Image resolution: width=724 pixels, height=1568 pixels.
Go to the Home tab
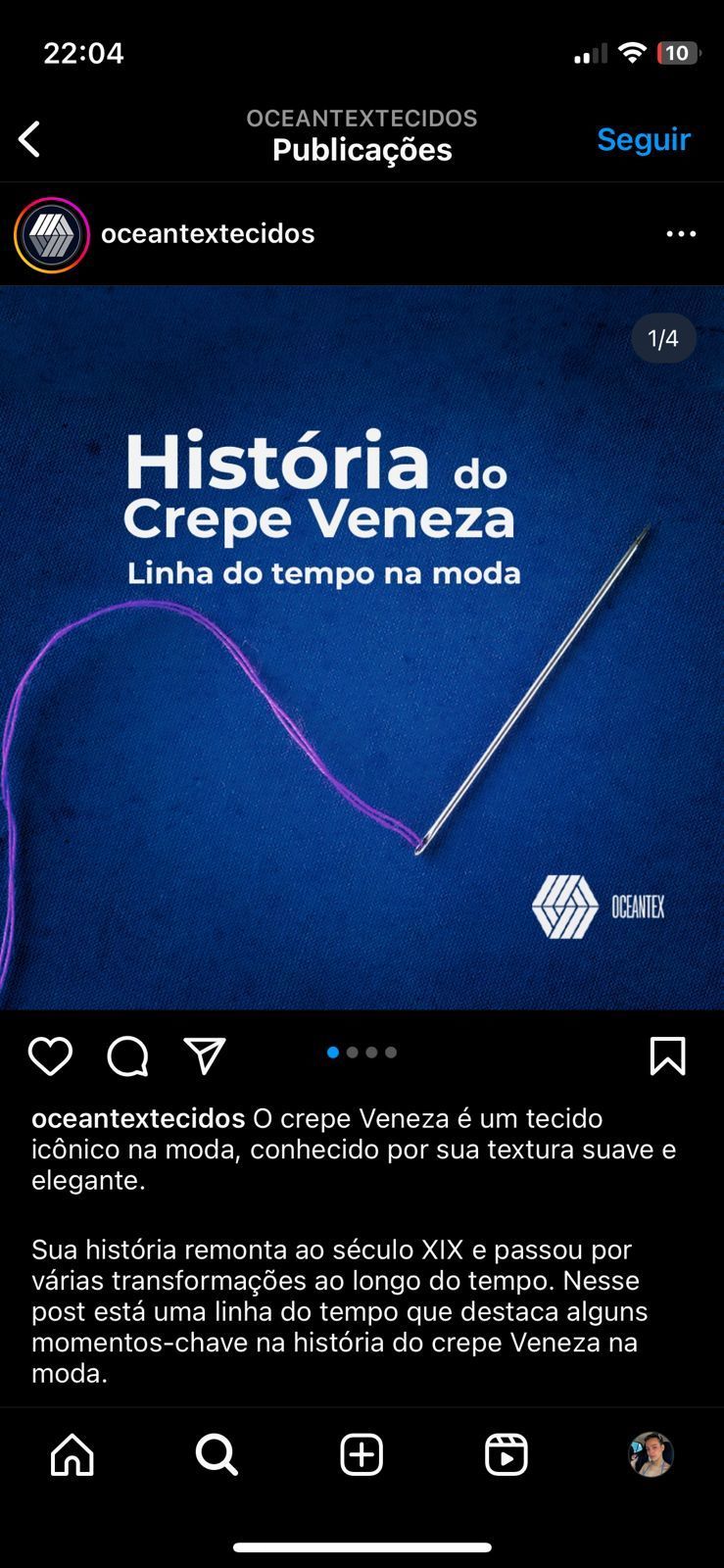[72, 1454]
